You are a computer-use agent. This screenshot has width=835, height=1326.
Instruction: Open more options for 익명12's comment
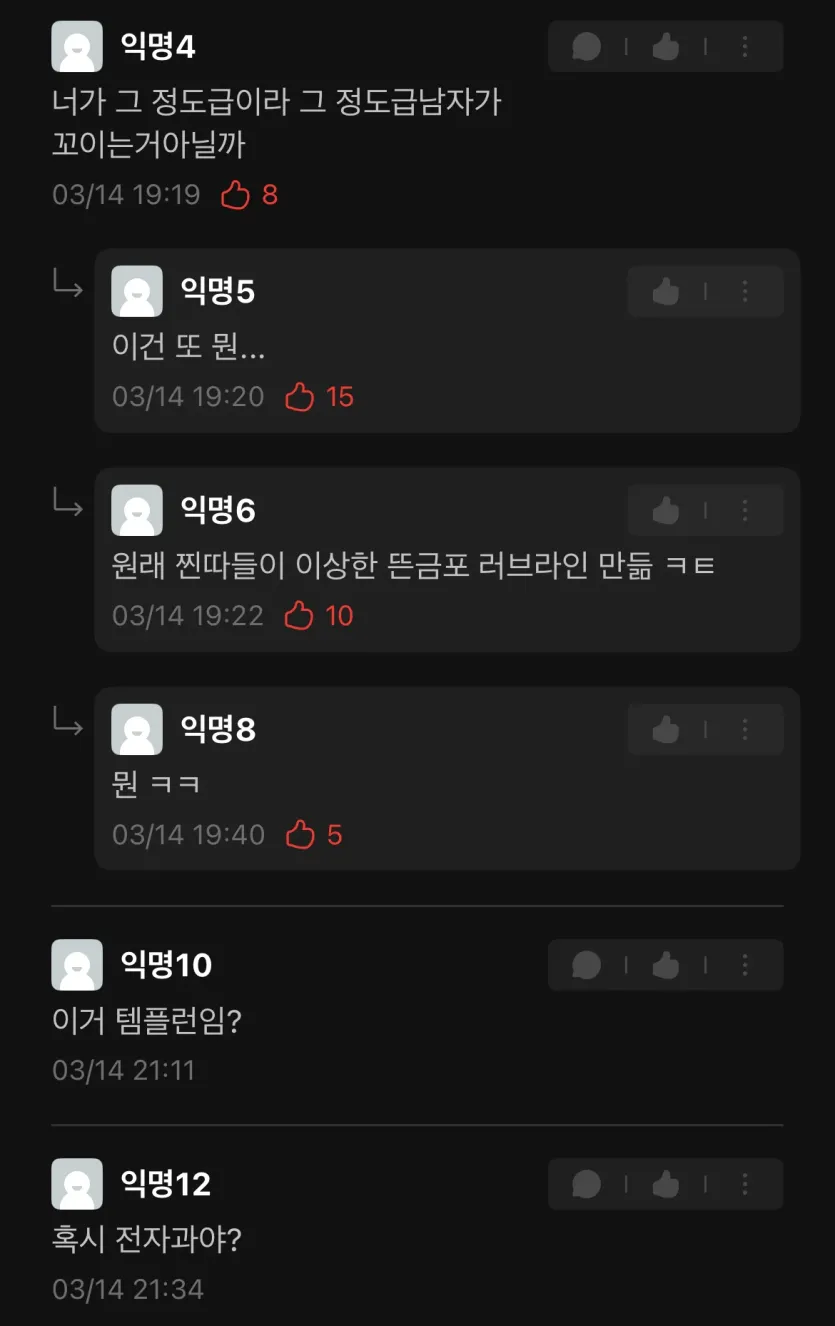coord(745,1185)
